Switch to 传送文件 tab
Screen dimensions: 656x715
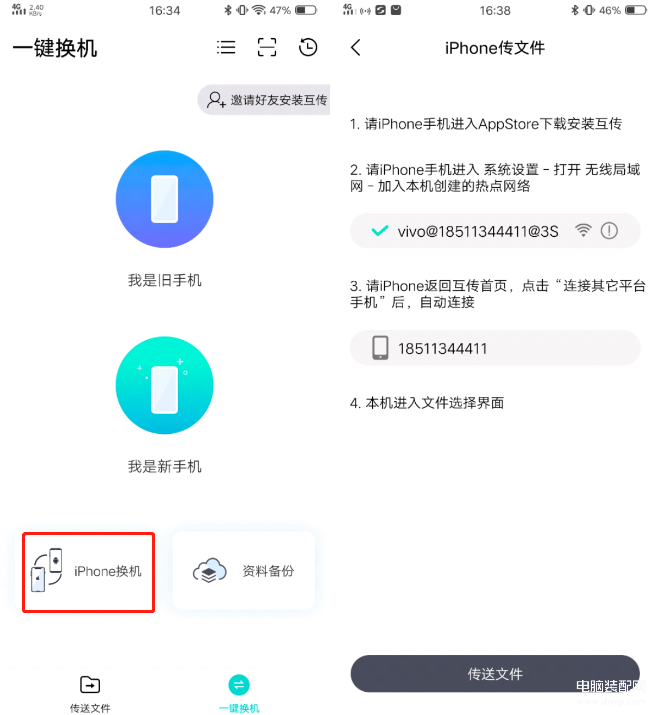point(90,693)
